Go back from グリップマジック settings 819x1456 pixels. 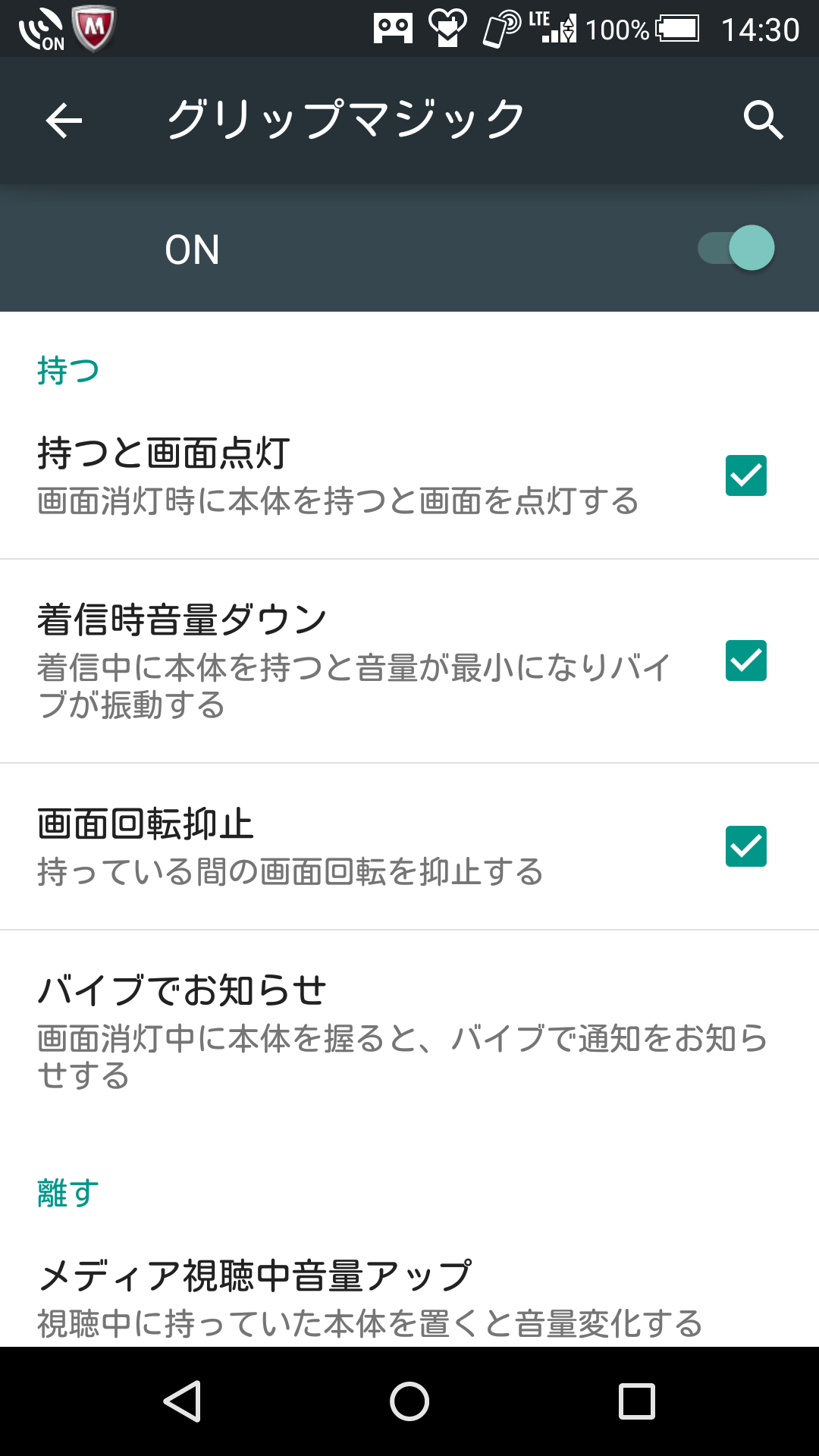[x=64, y=121]
